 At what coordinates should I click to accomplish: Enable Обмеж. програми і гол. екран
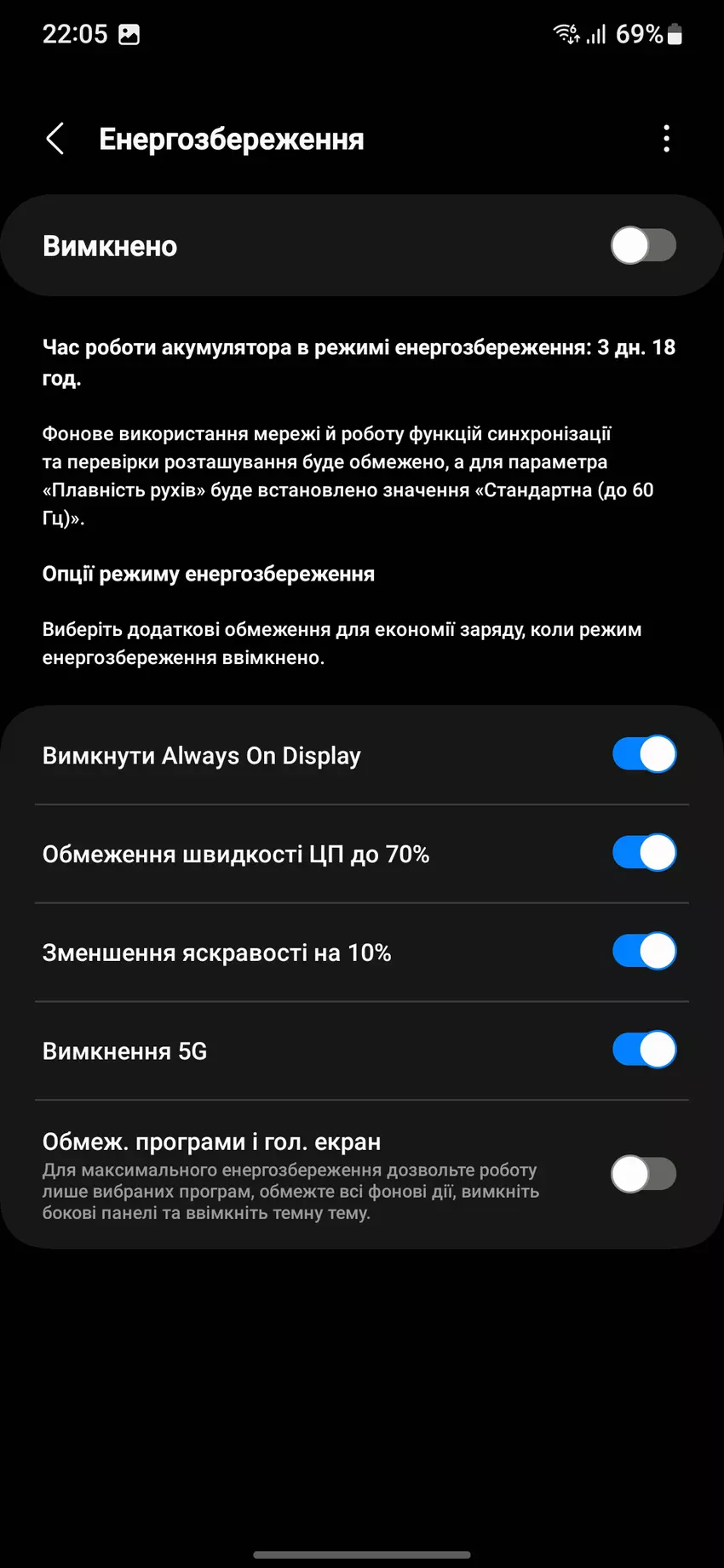point(643,1175)
